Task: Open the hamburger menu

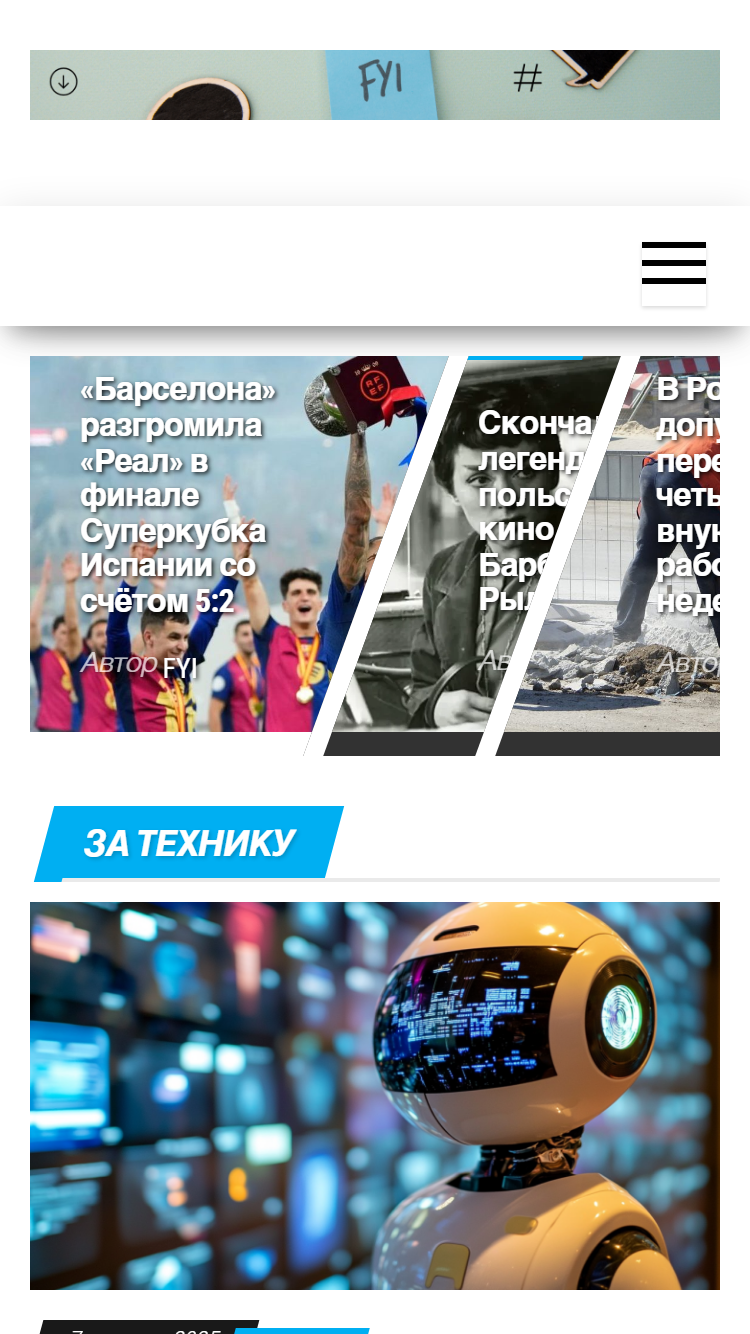Action: 674,266
